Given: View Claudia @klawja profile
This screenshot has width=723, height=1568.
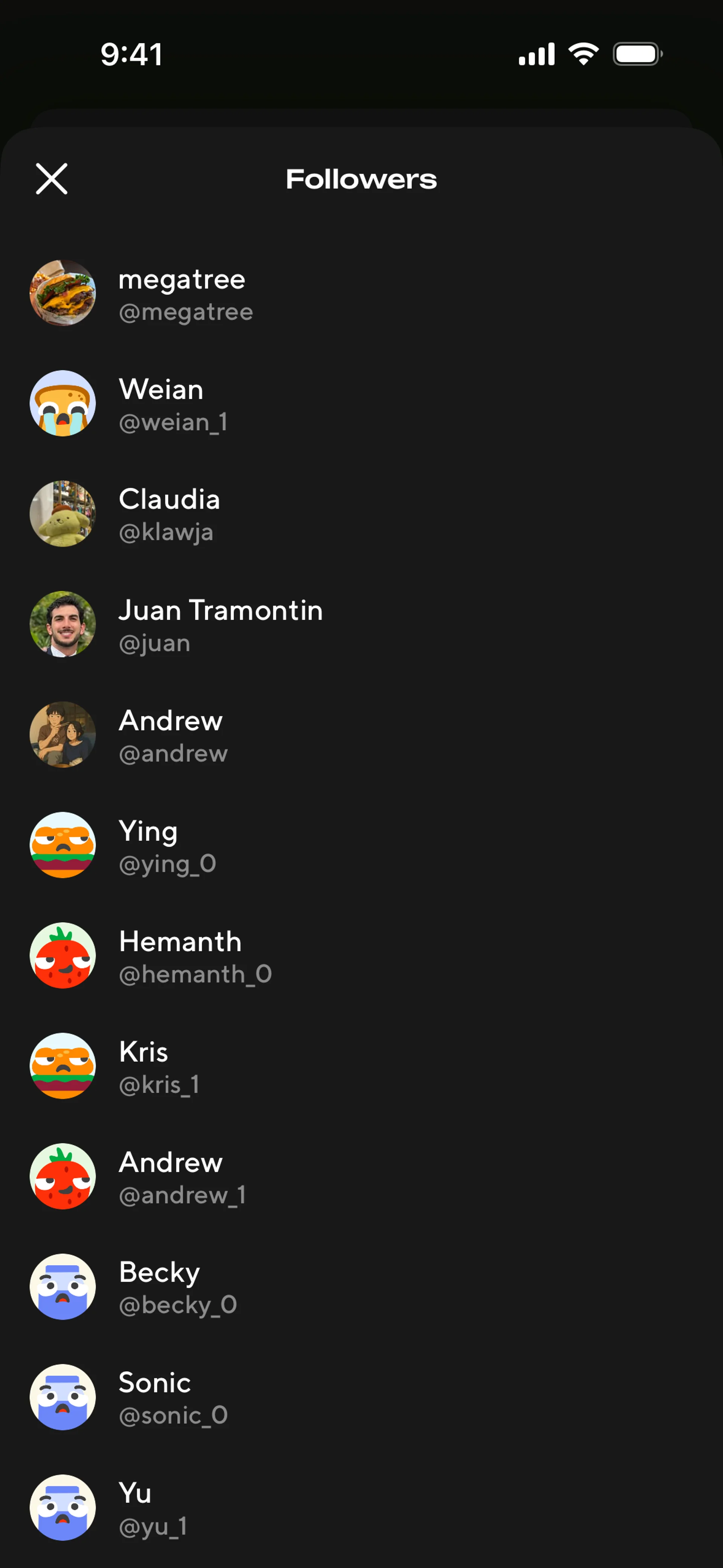Looking at the screenshot, I should pyautogui.click(x=361, y=514).
